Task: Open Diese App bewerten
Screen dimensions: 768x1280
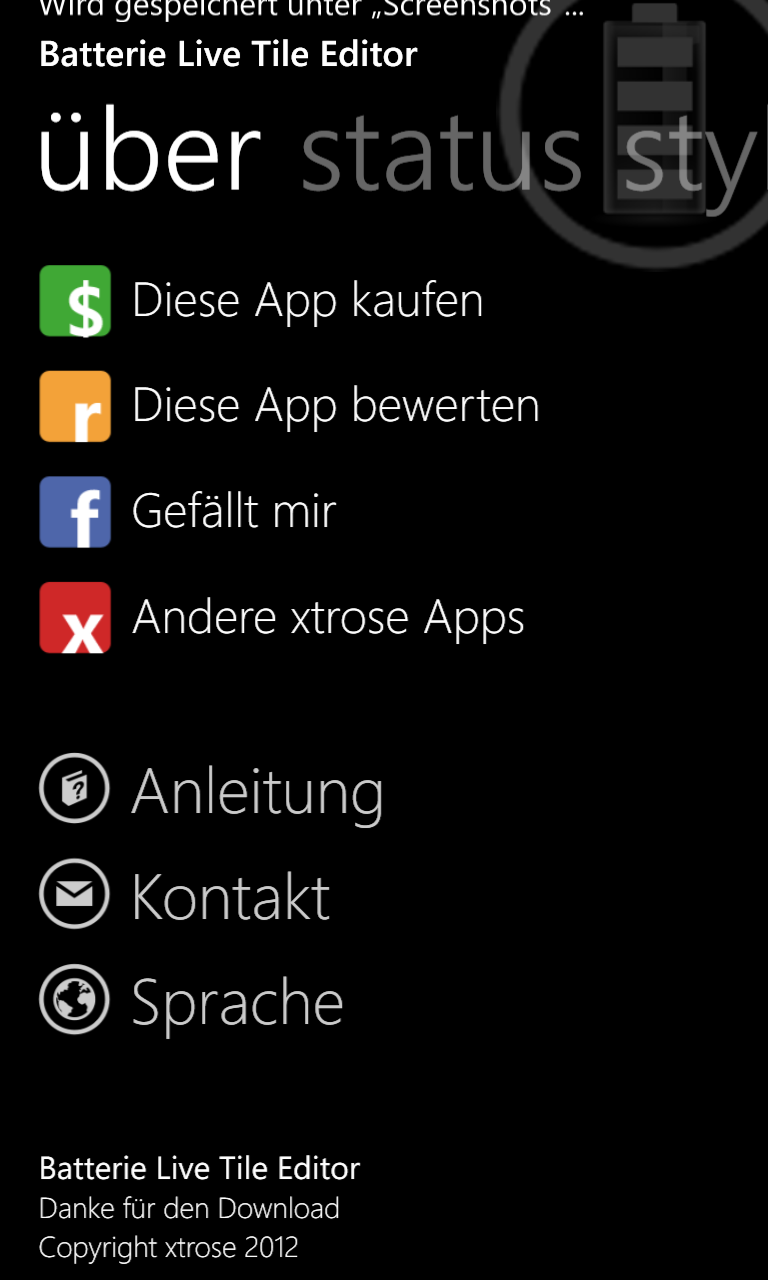Action: pyautogui.click(x=290, y=406)
